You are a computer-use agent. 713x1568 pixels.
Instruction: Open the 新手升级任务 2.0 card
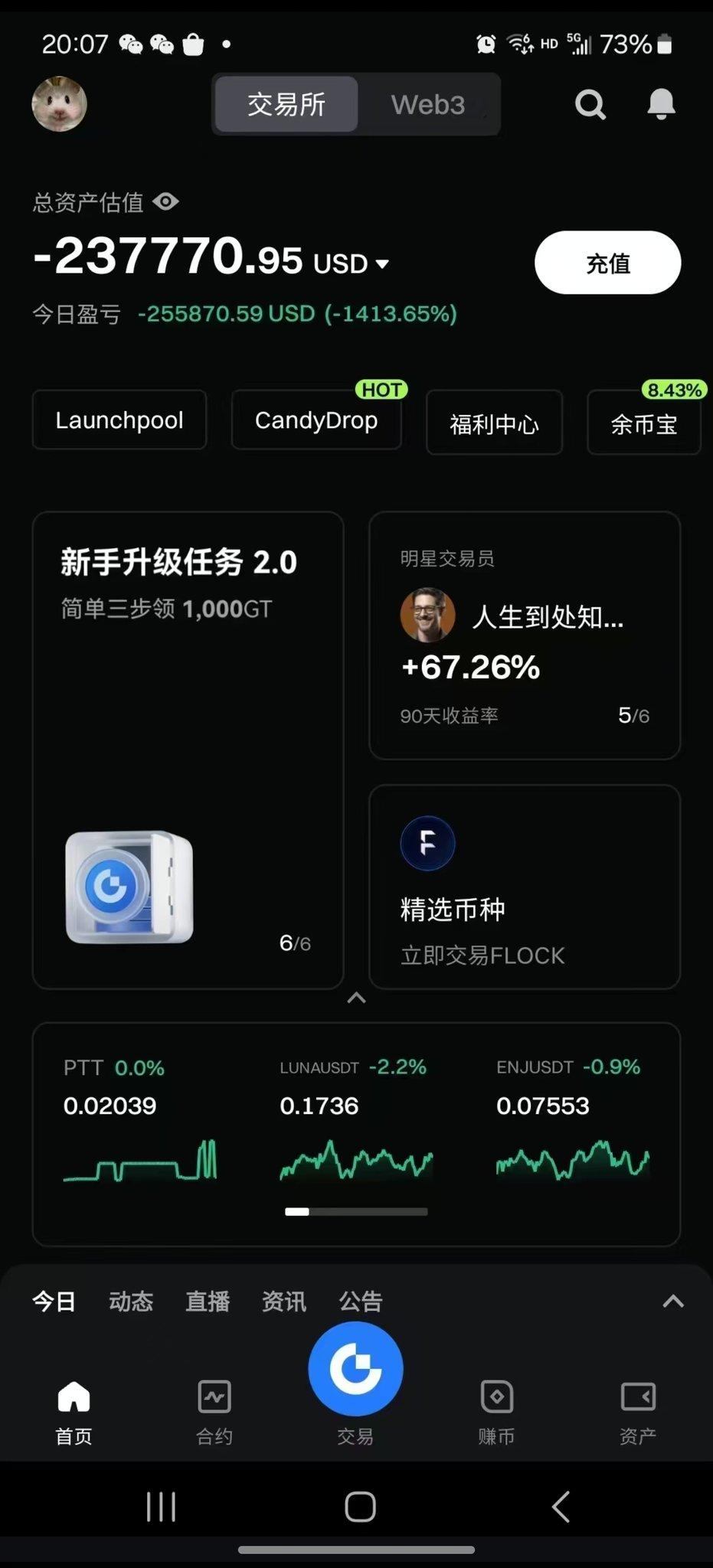[x=188, y=750]
